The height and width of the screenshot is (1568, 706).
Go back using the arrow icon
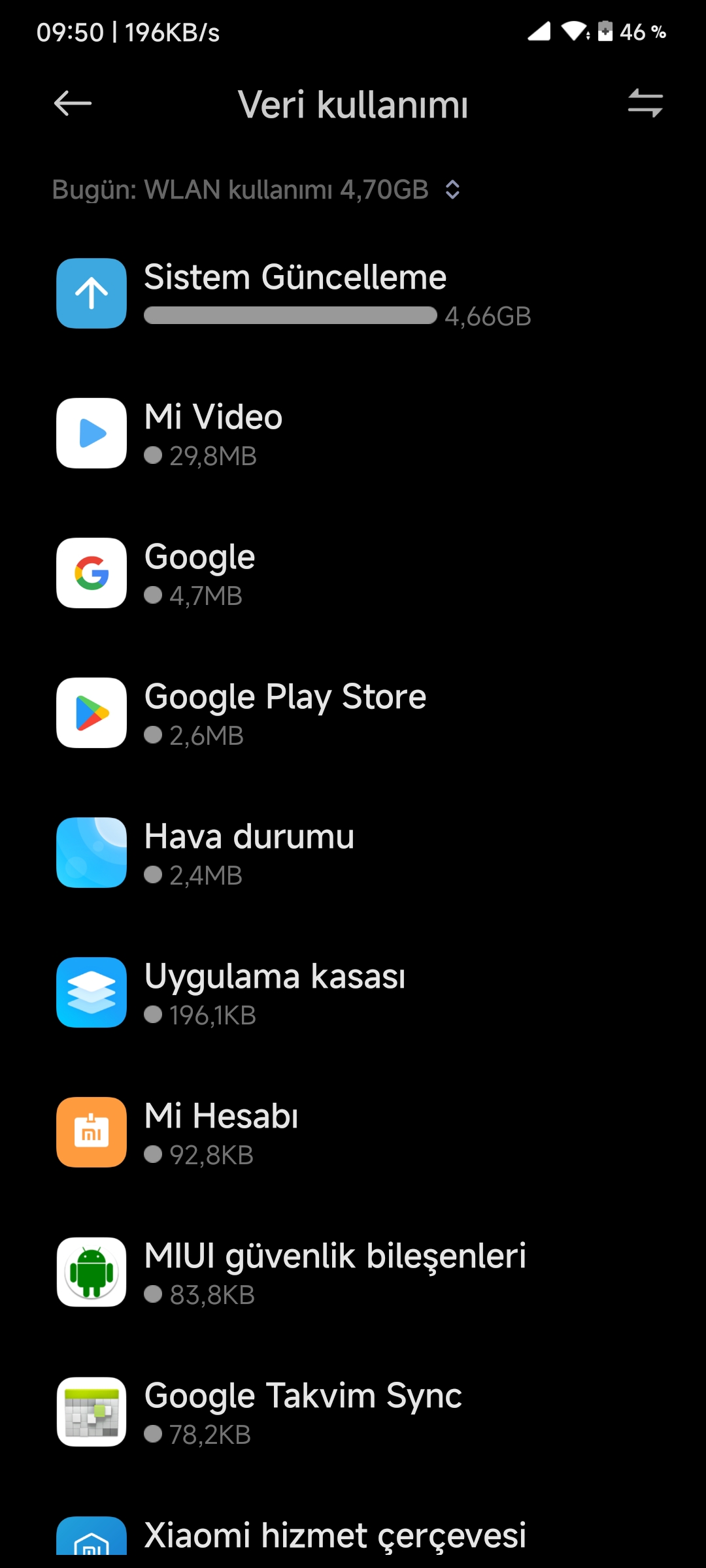73,103
